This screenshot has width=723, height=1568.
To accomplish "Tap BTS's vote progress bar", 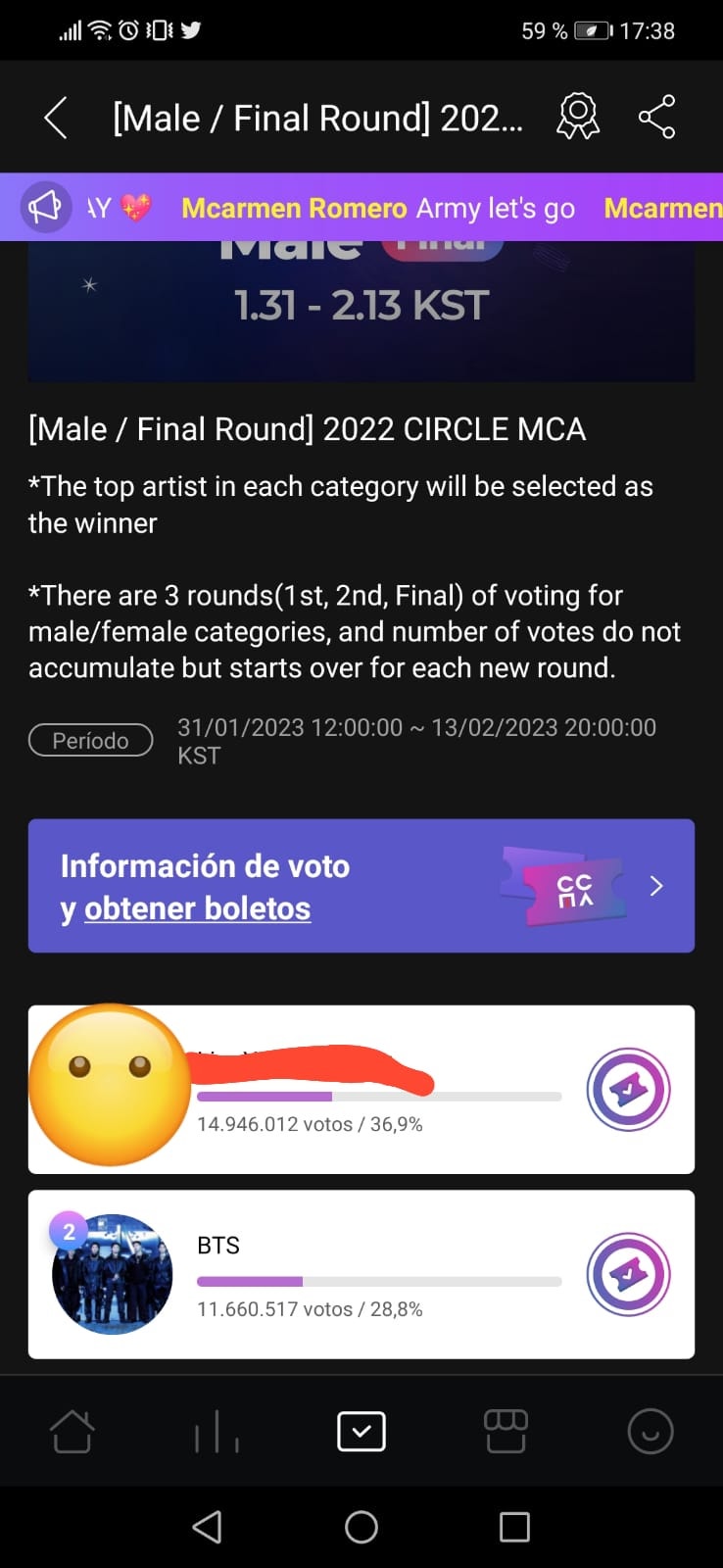I will pyautogui.click(x=379, y=1281).
